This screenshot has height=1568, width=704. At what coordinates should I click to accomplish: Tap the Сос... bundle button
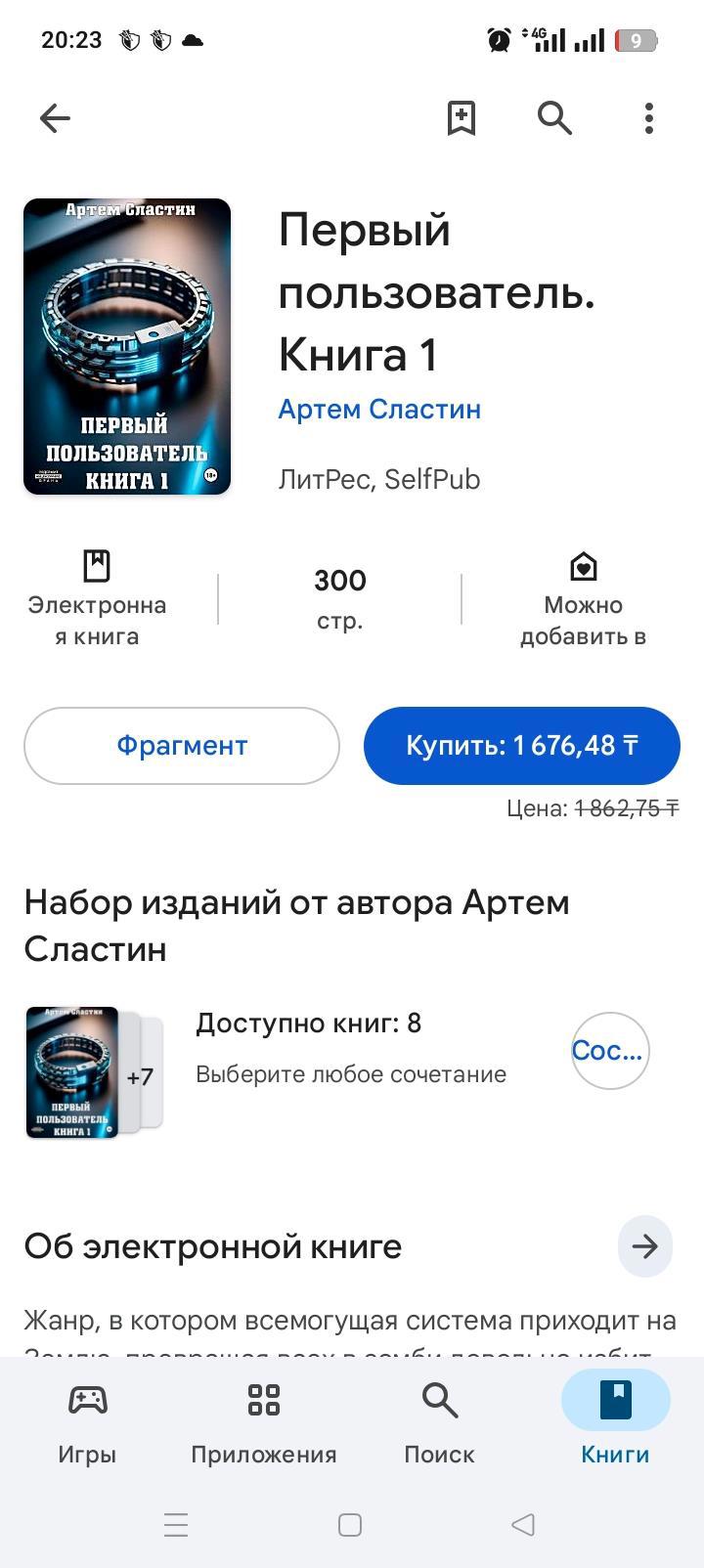click(x=609, y=1051)
